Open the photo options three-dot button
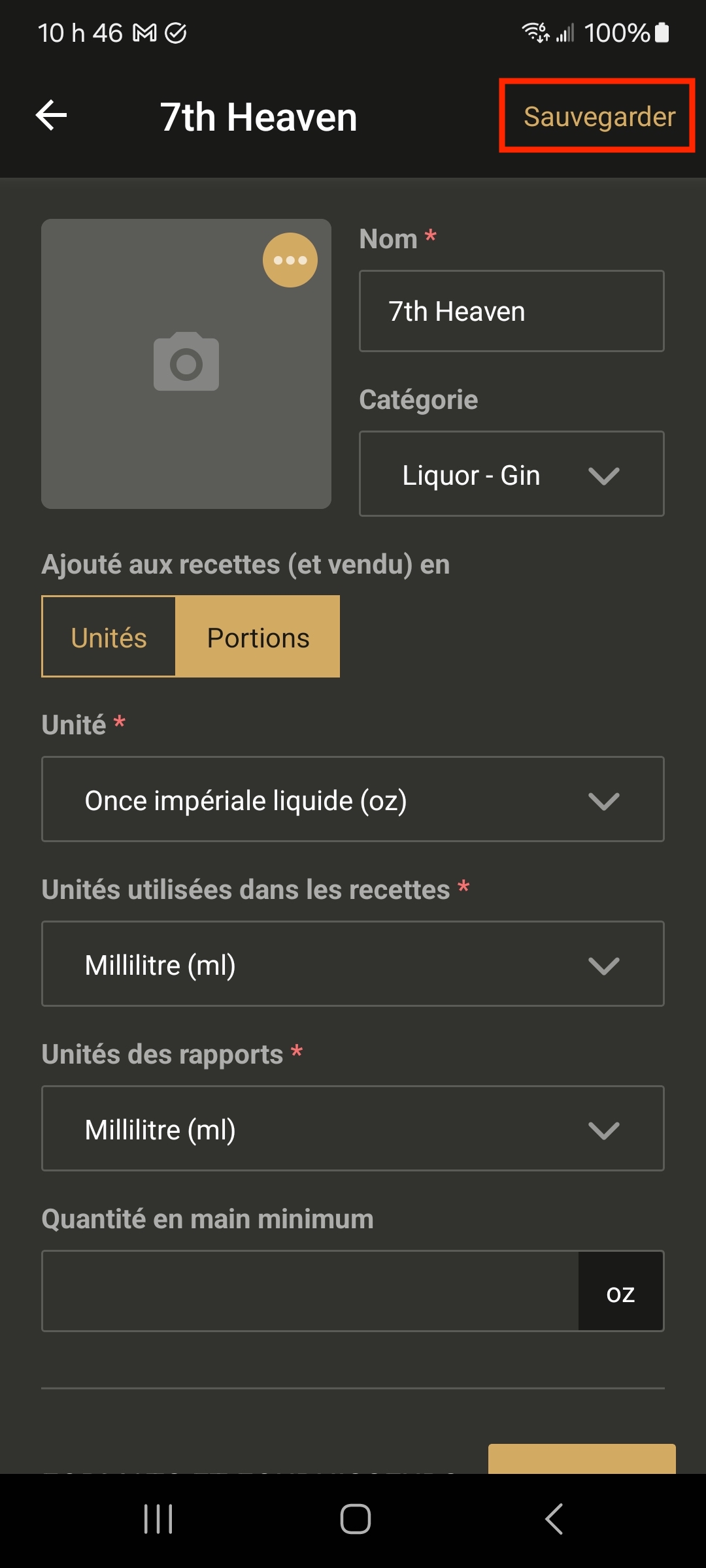The image size is (706, 1568). pos(290,260)
